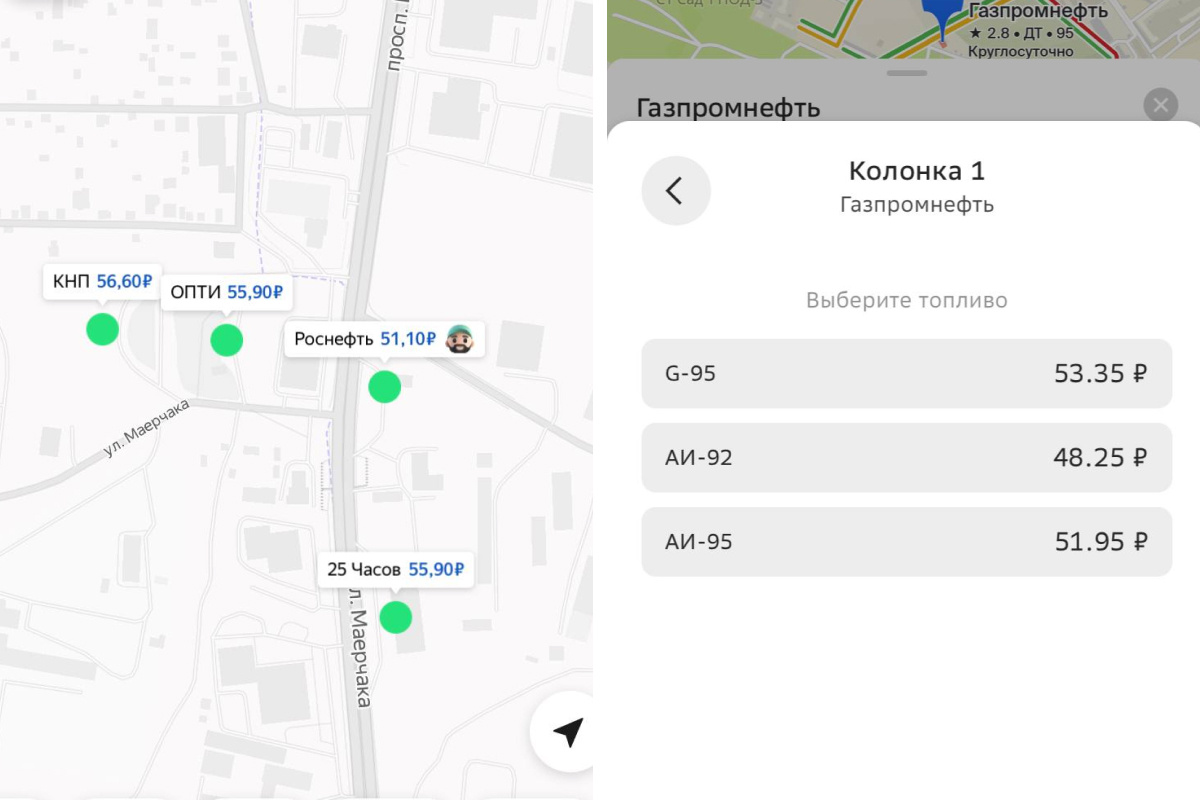The height and width of the screenshot is (800, 1200).
Task: Open the 25 Часов station marker
Action: (396, 617)
